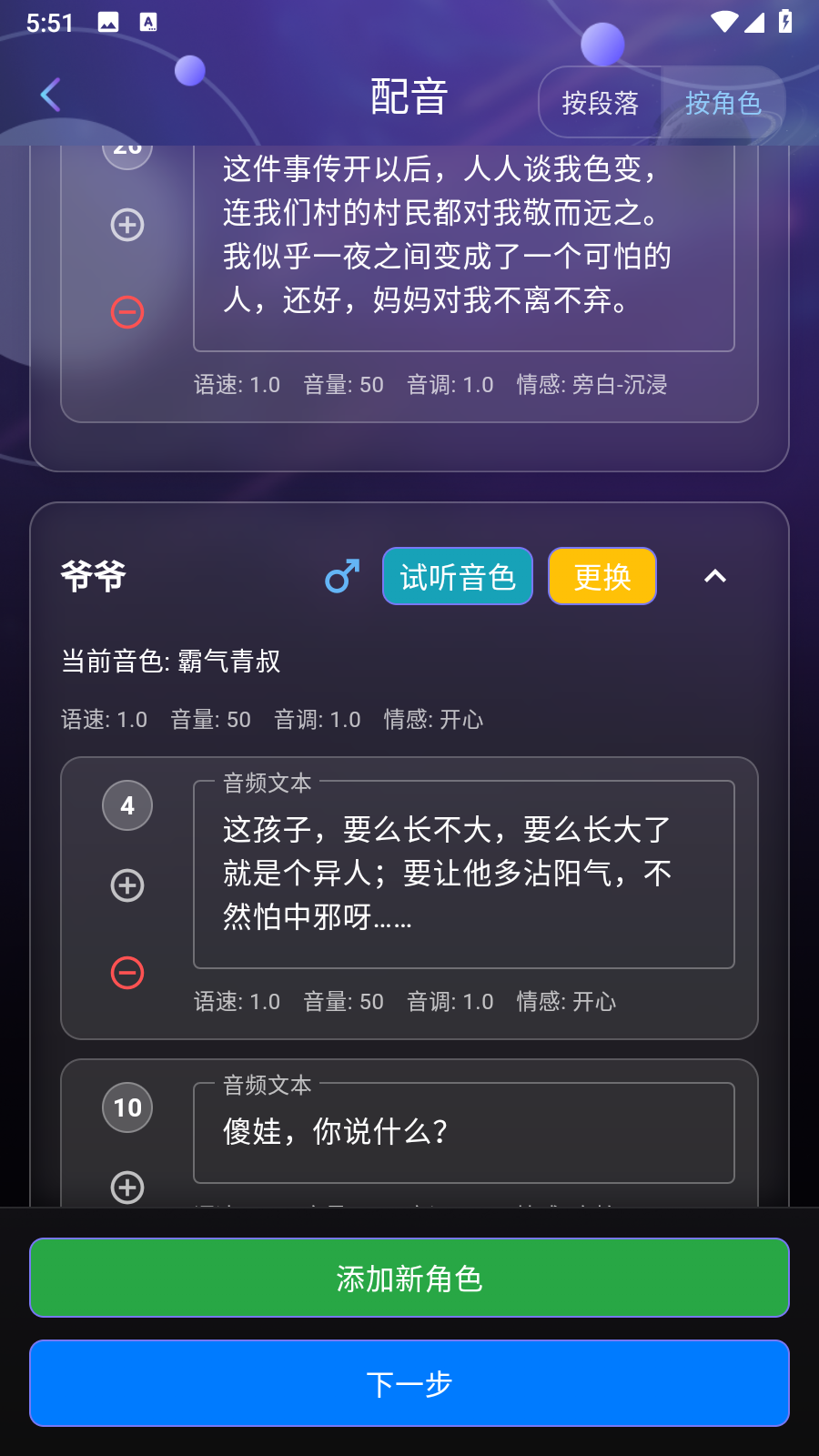The height and width of the screenshot is (1456, 819).
Task: Click the male gender icon beside 爷爷
Action: pyautogui.click(x=341, y=576)
